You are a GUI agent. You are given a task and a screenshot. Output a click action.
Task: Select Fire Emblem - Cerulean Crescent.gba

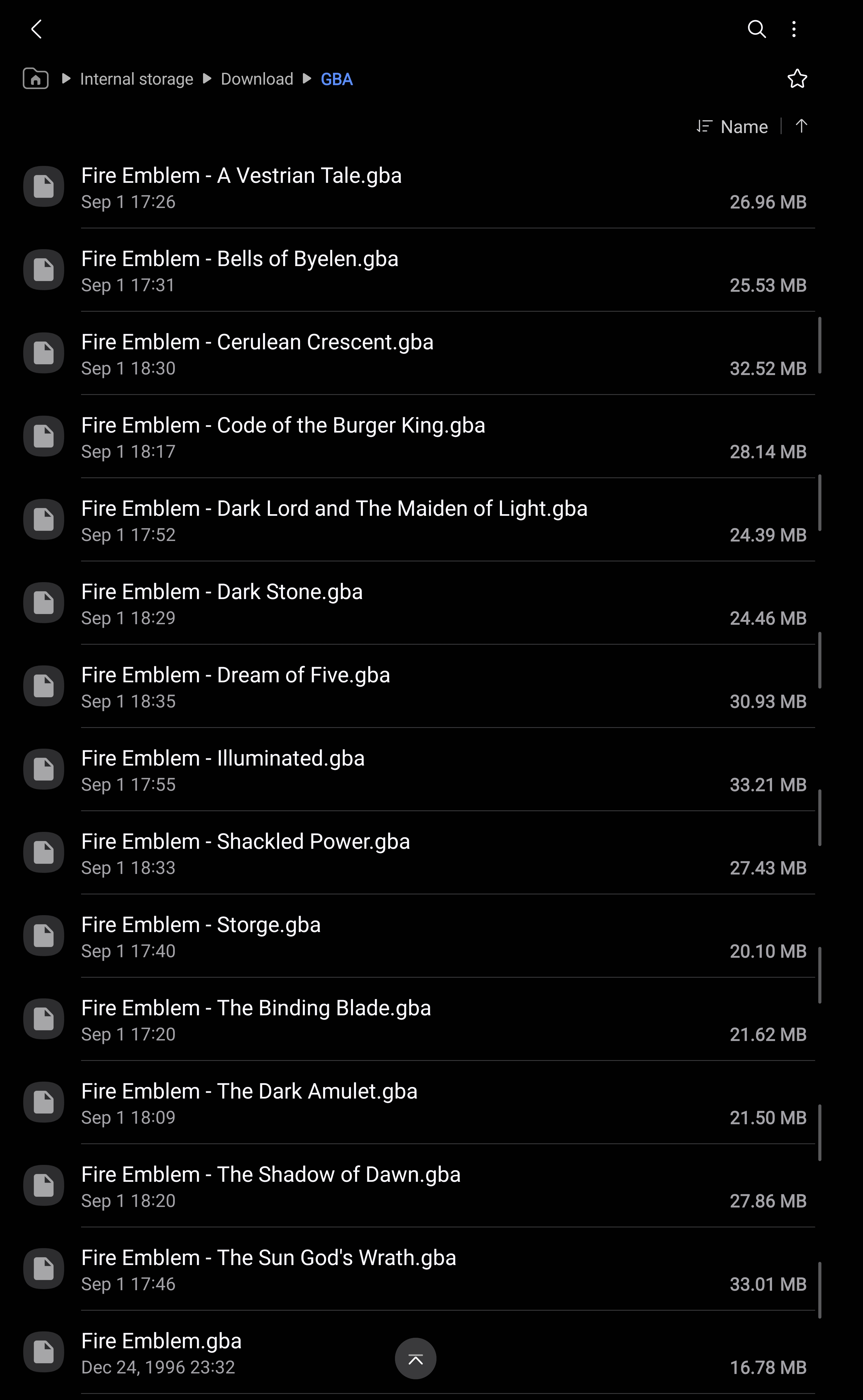[419, 354]
